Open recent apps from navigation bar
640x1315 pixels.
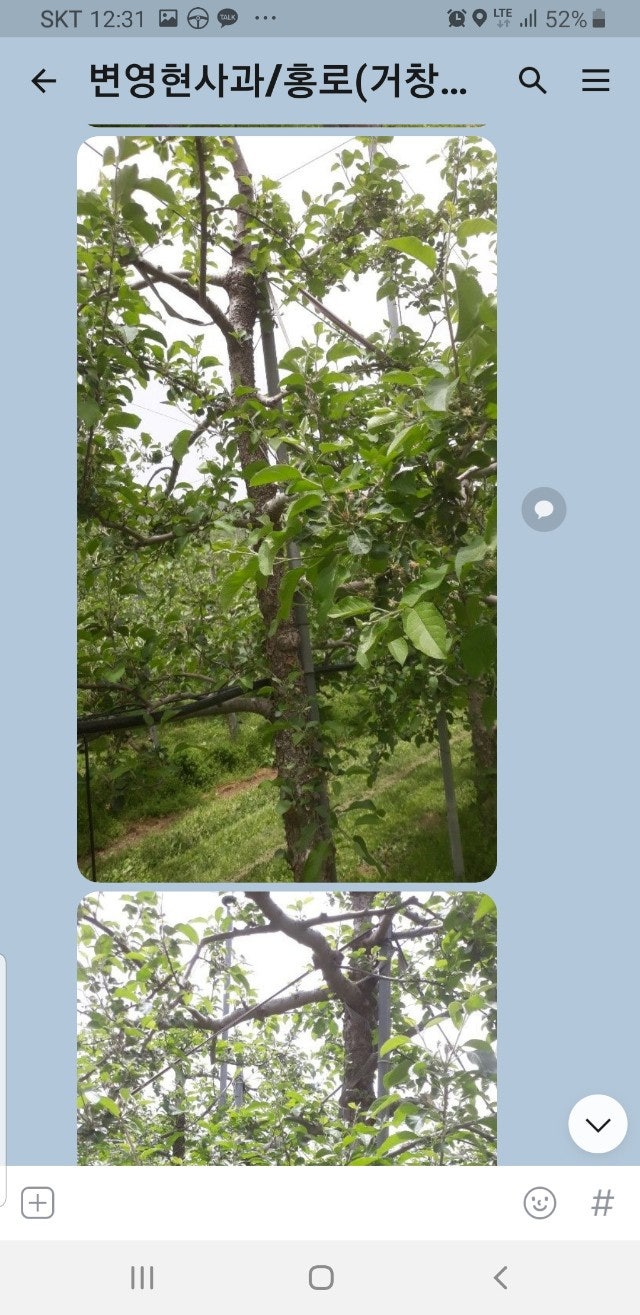coord(142,1277)
